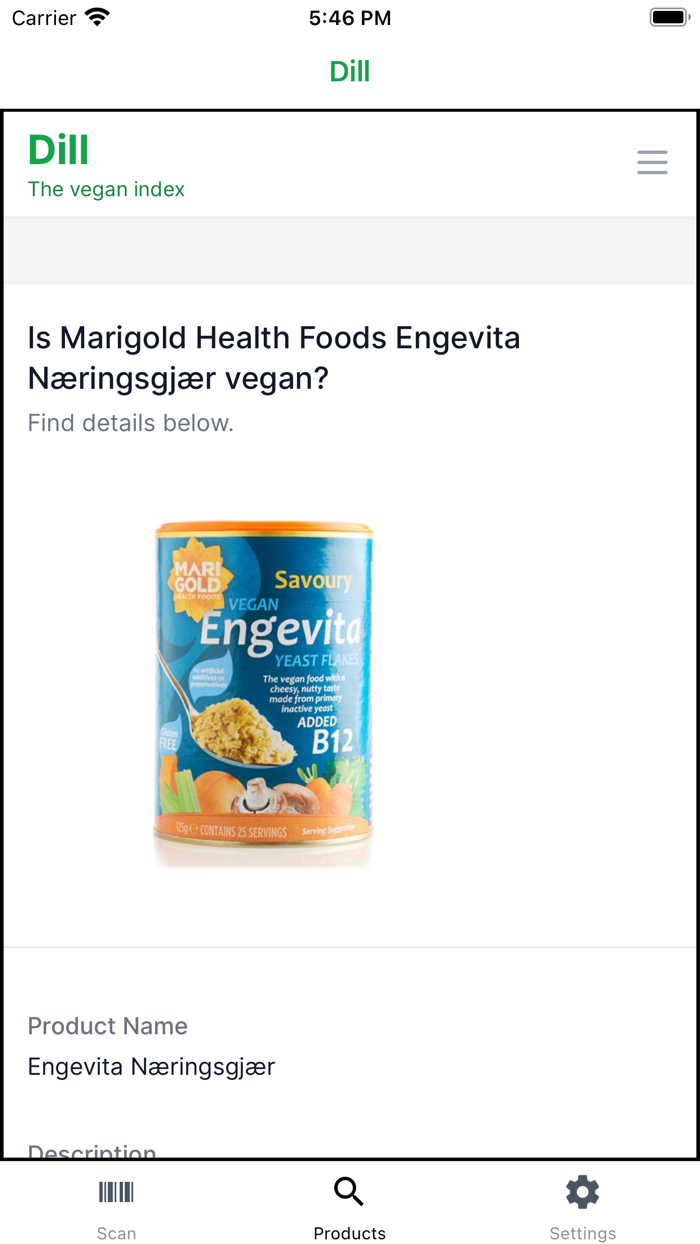Open the hamburger menu

pos(652,163)
